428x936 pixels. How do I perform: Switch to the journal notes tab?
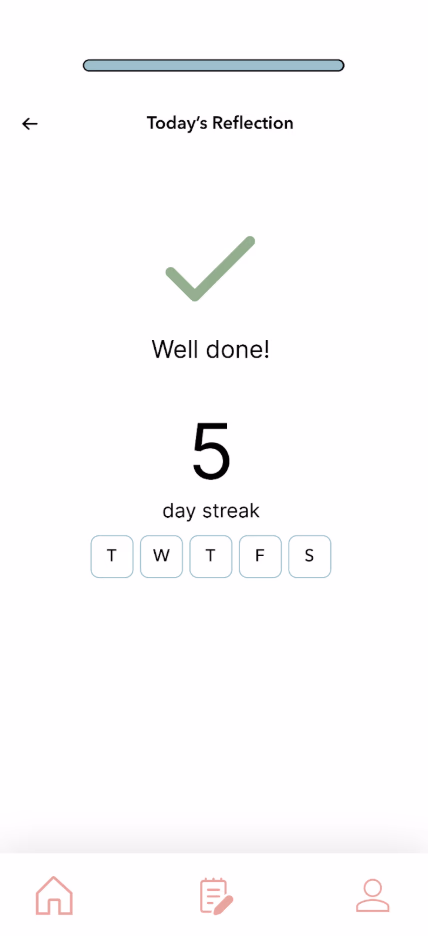tap(215, 895)
